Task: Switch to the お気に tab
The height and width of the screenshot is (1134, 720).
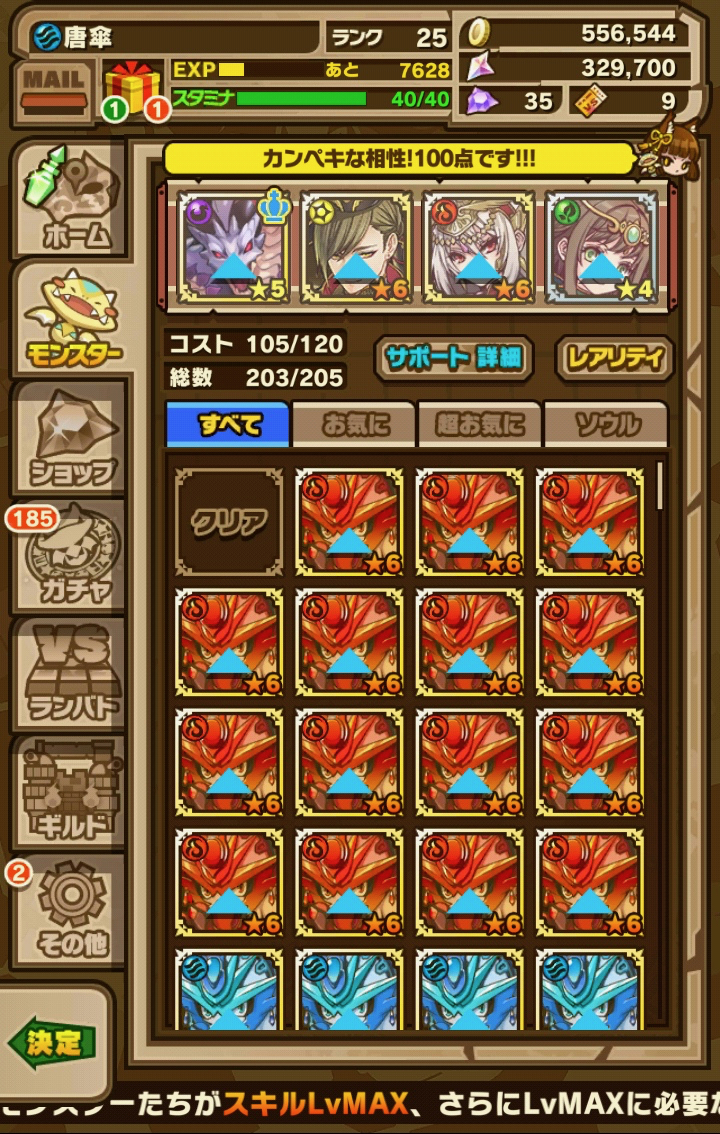Action: (x=354, y=425)
